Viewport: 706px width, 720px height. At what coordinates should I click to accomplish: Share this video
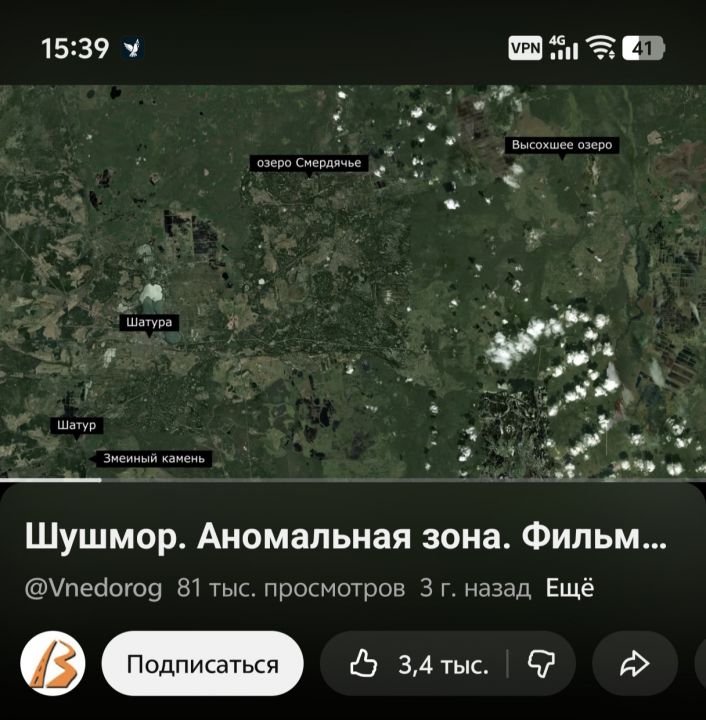pos(634,664)
